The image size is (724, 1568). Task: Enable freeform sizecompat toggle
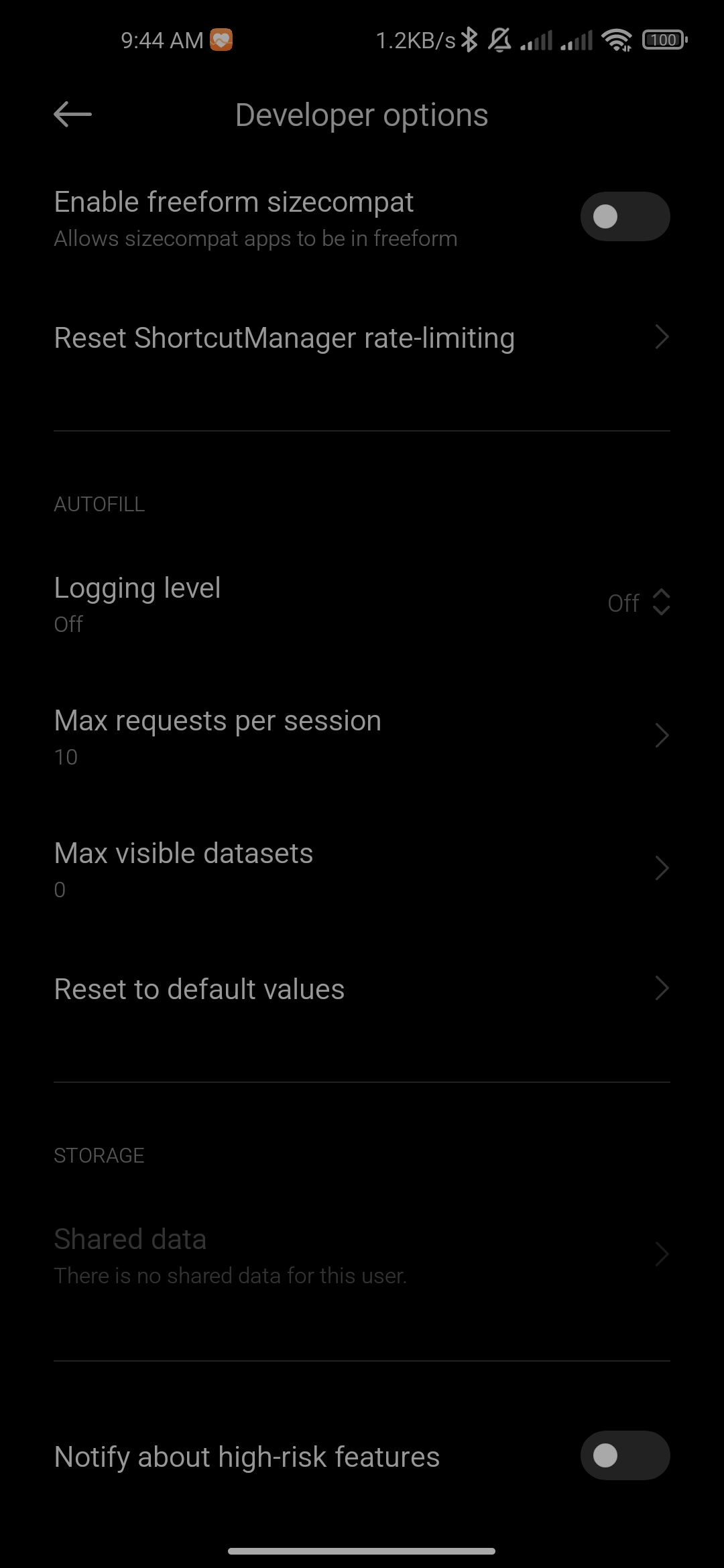click(x=625, y=216)
